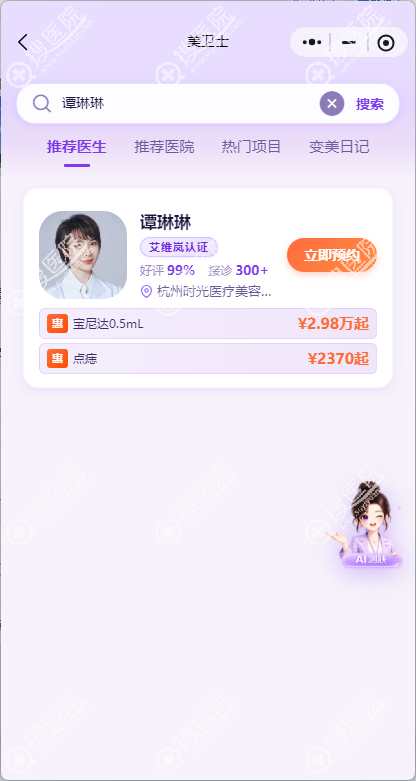Open the AI测肤 floating assistant
The height and width of the screenshot is (781, 416).
coord(371,524)
